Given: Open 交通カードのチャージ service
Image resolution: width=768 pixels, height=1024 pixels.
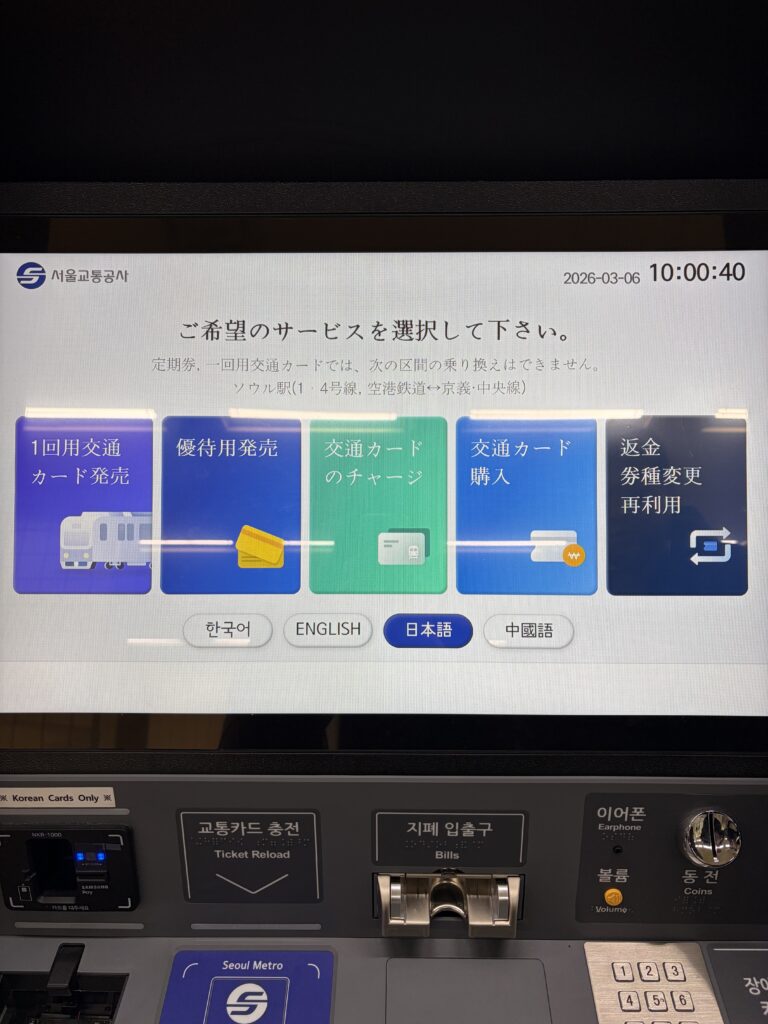Looking at the screenshot, I should pos(378,505).
